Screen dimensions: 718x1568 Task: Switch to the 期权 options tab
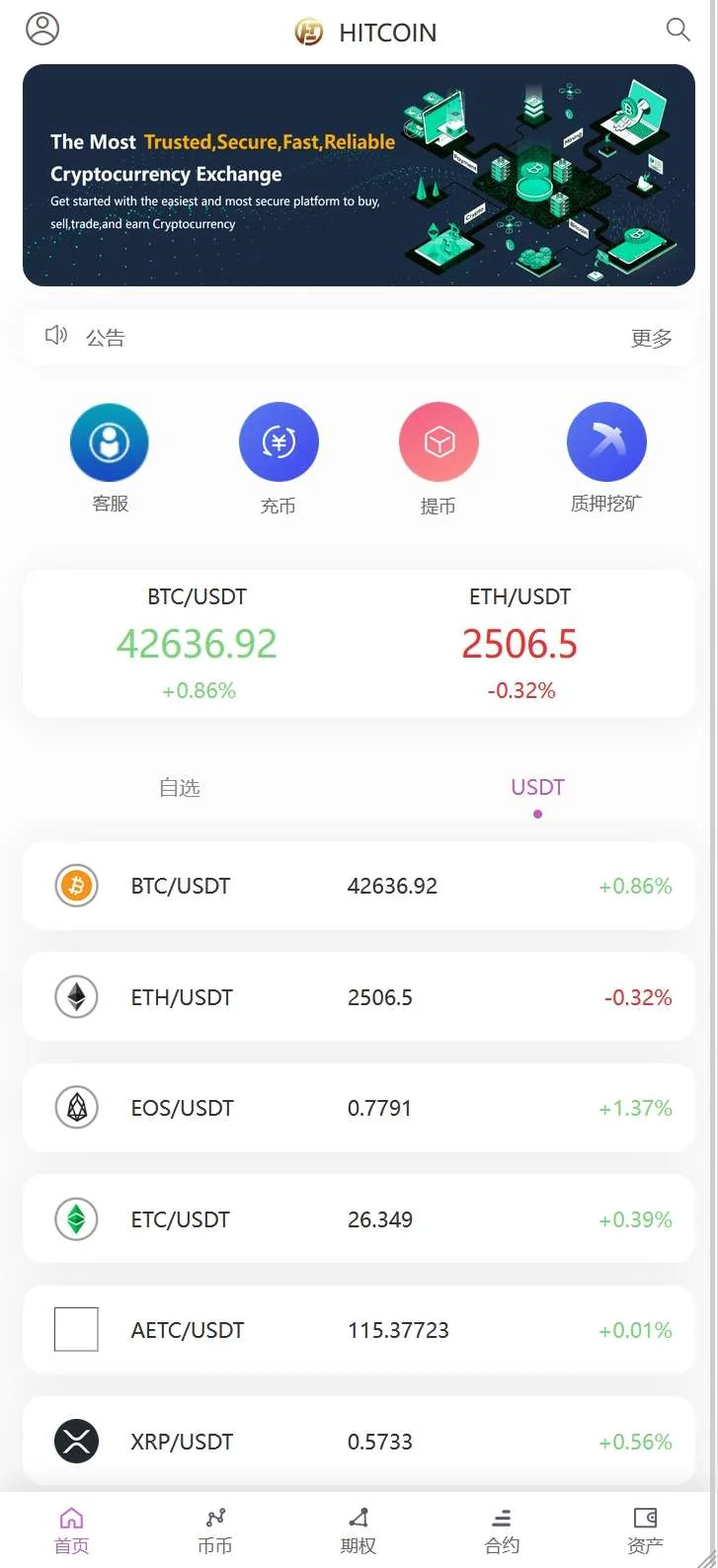(x=359, y=1529)
